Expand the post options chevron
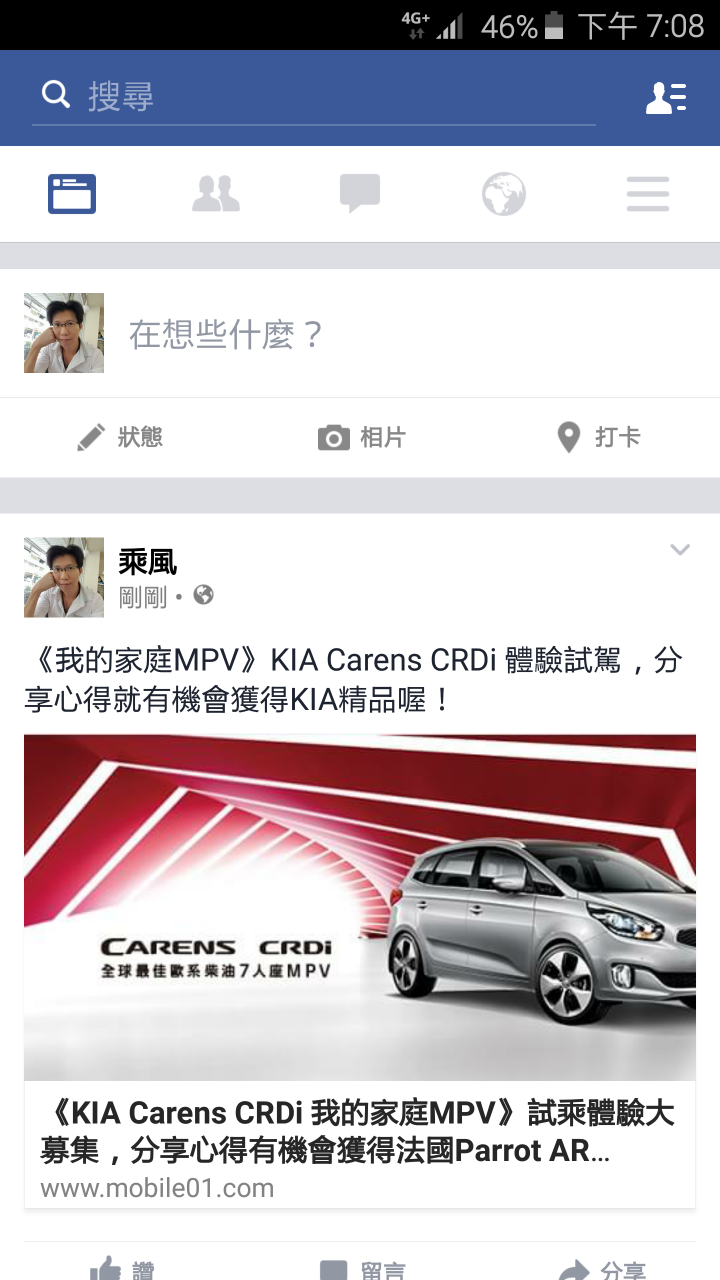This screenshot has height=1280, width=720. pyautogui.click(x=680, y=549)
